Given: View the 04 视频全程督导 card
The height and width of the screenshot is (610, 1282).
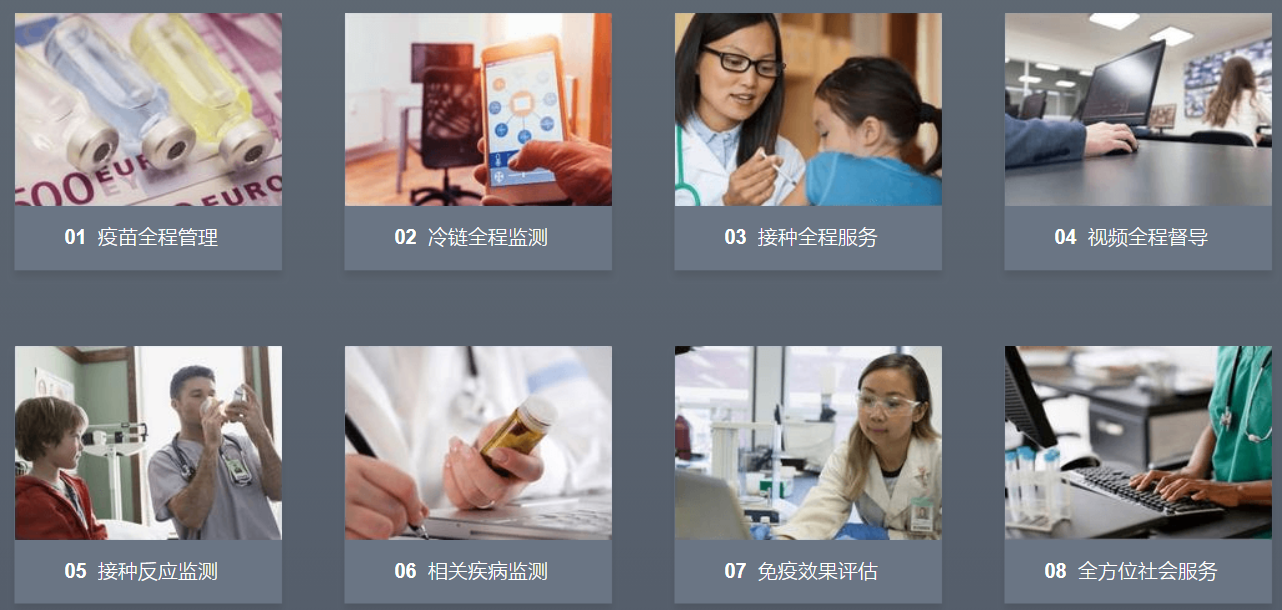Looking at the screenshot, I should coord(1138,141).
